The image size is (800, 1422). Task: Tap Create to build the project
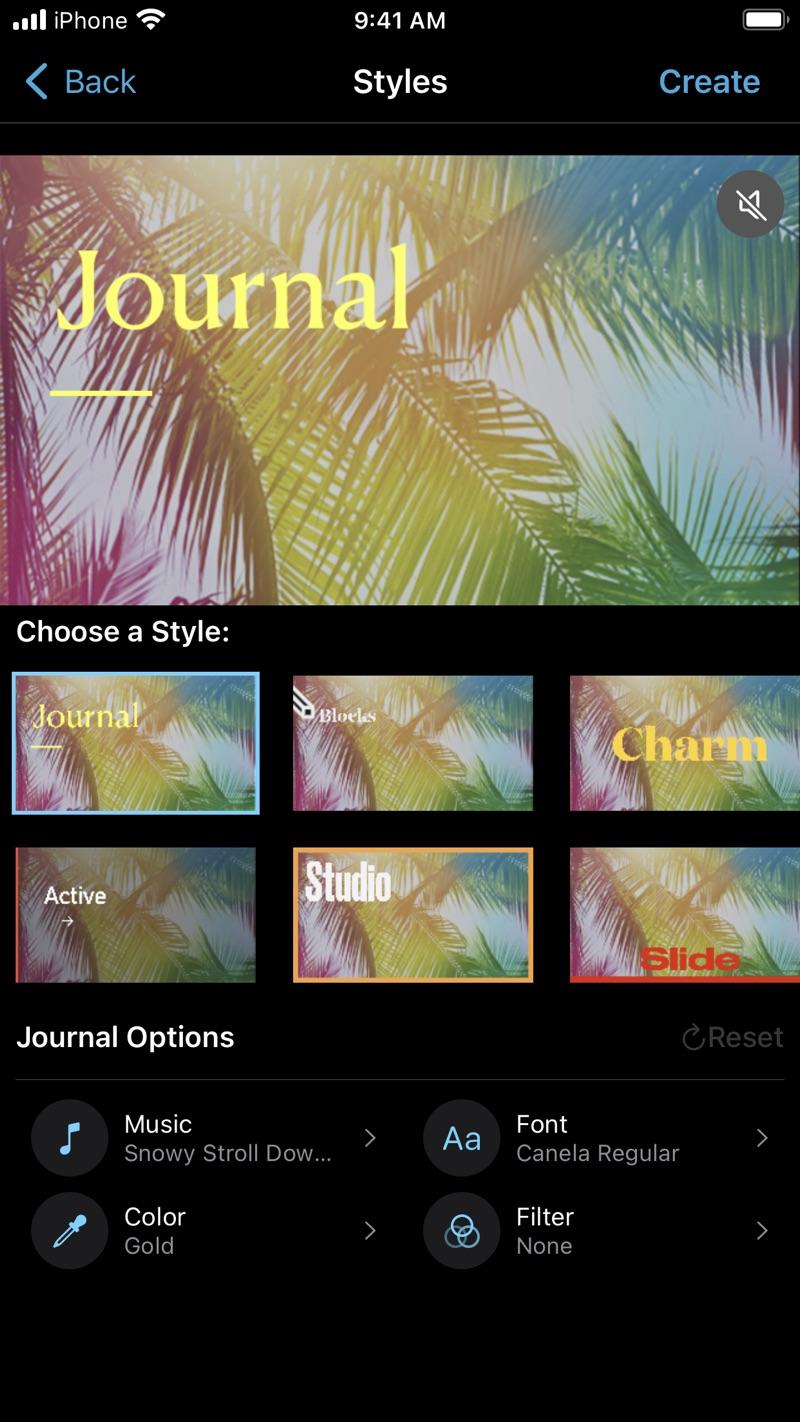(709, 82)
